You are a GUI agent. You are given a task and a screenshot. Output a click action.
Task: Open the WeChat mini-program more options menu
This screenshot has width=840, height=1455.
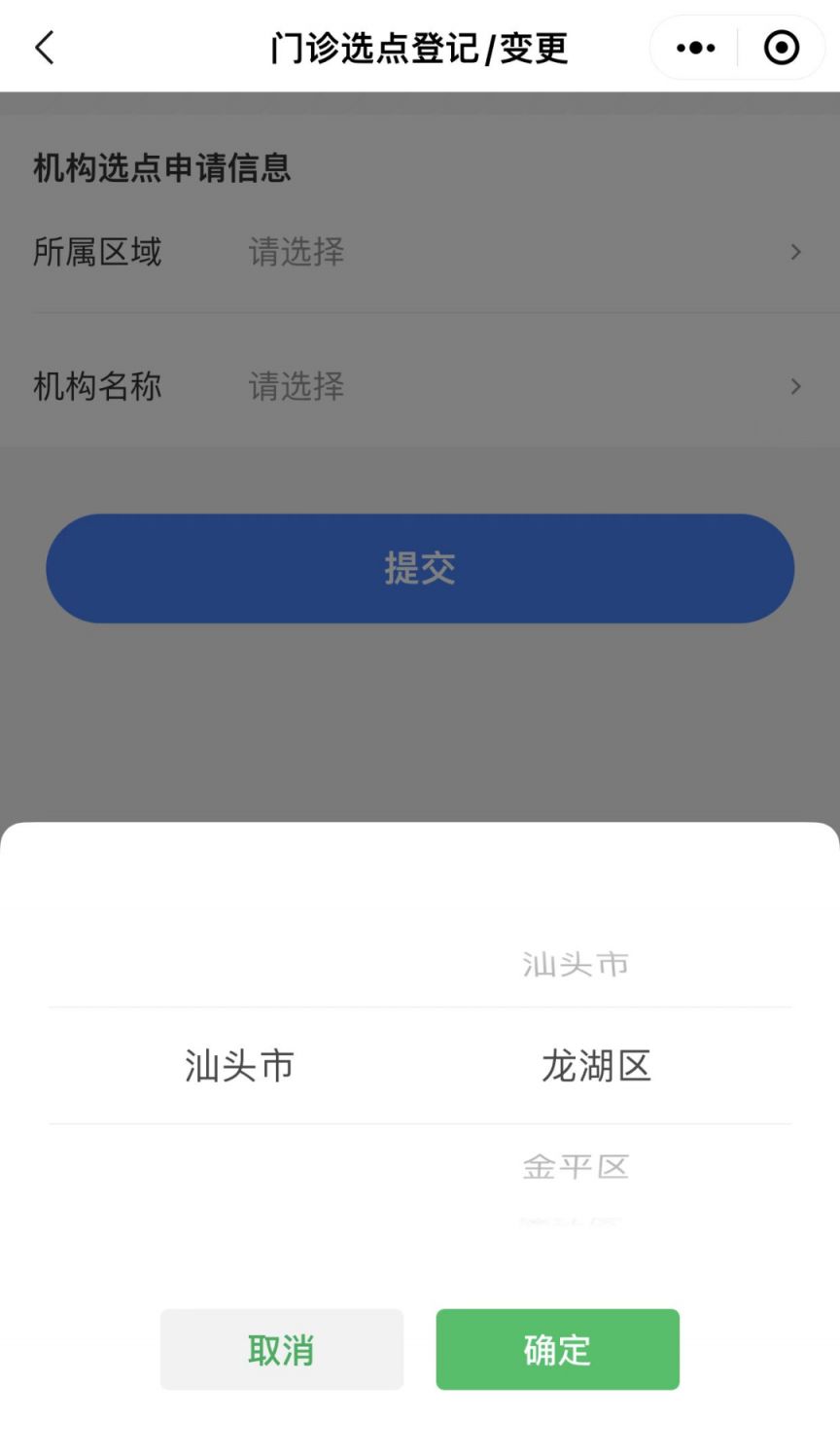coord(693,47)
